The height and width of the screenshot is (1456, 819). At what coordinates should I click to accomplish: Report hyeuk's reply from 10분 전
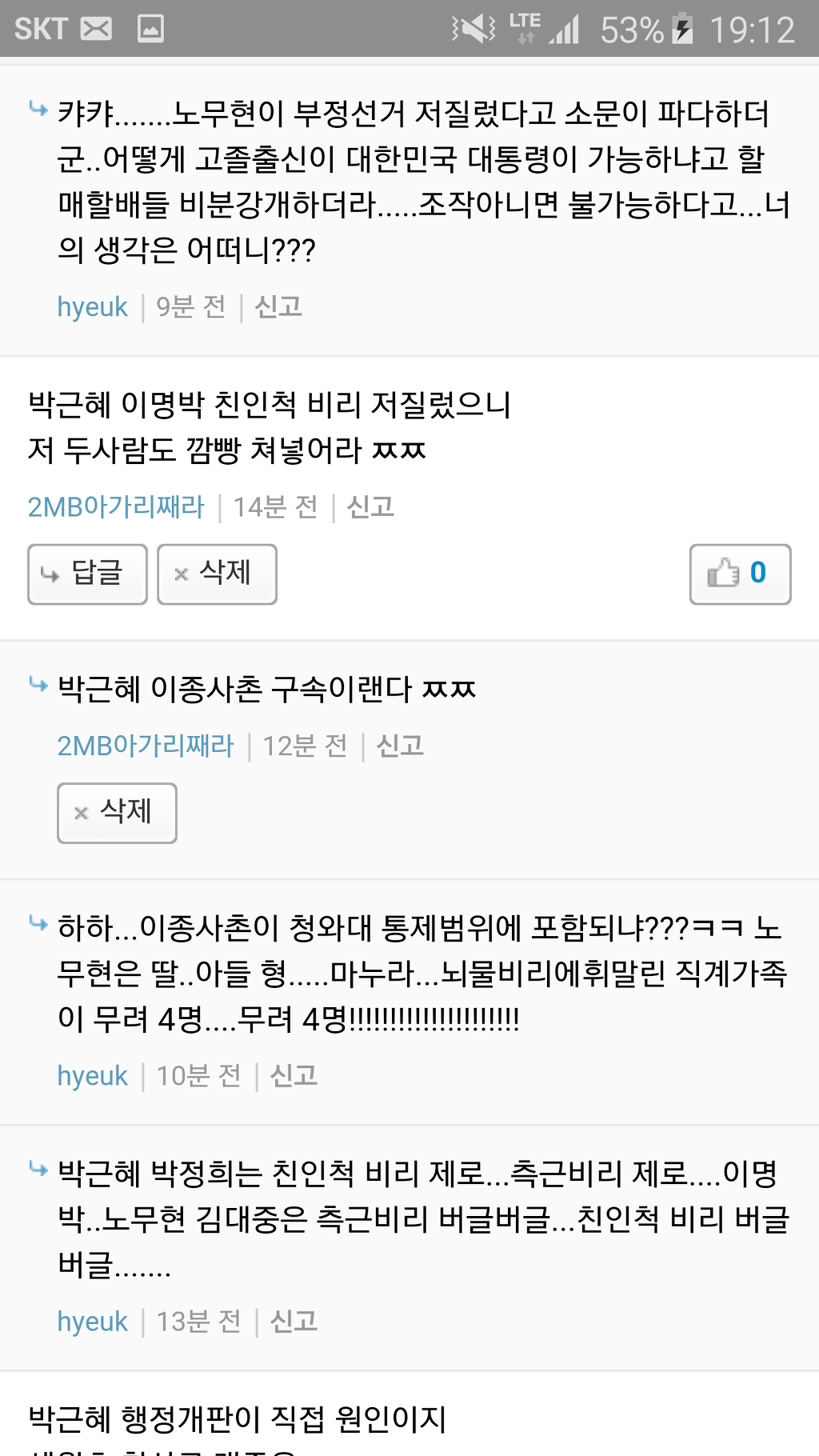click(x=294, y=1075)
